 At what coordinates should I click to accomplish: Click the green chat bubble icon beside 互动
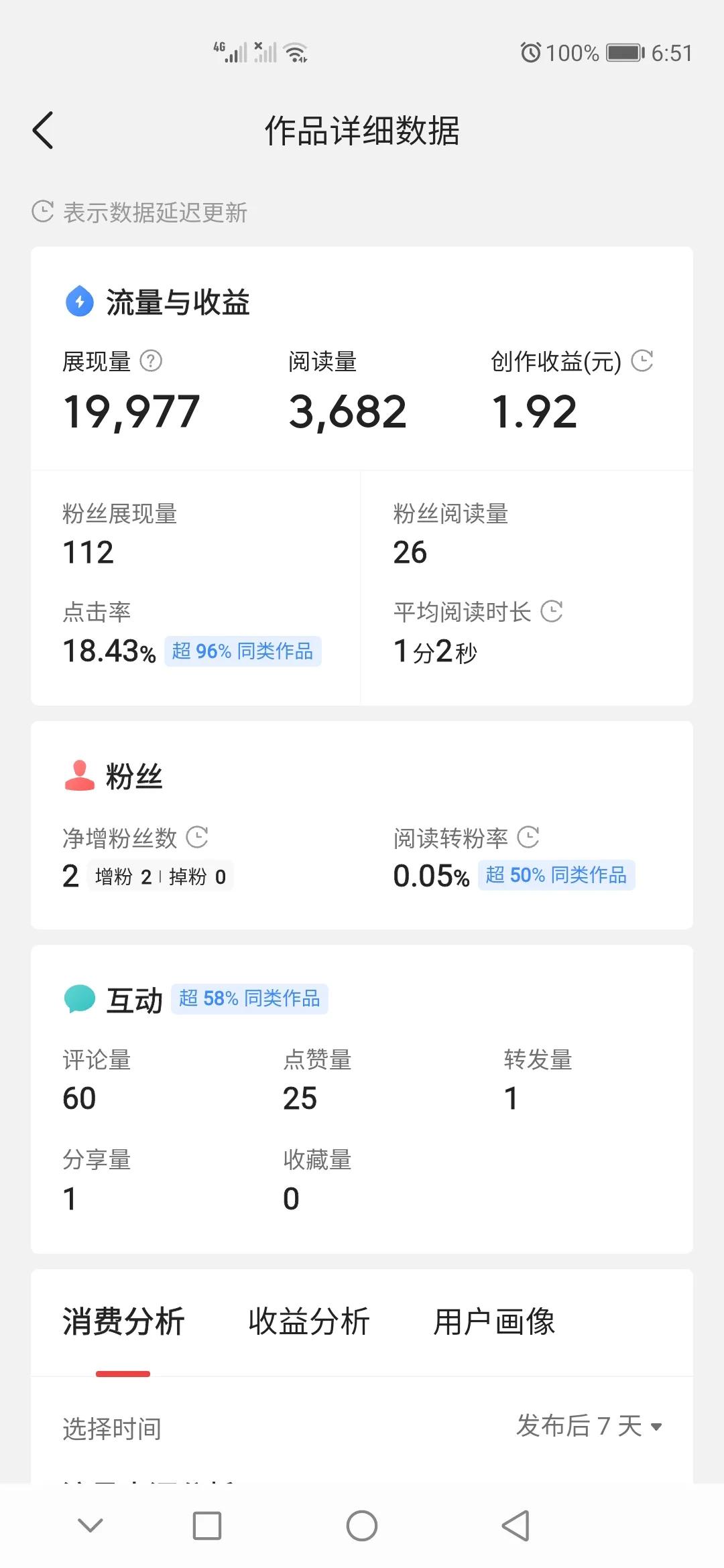[x=79, y=998]
